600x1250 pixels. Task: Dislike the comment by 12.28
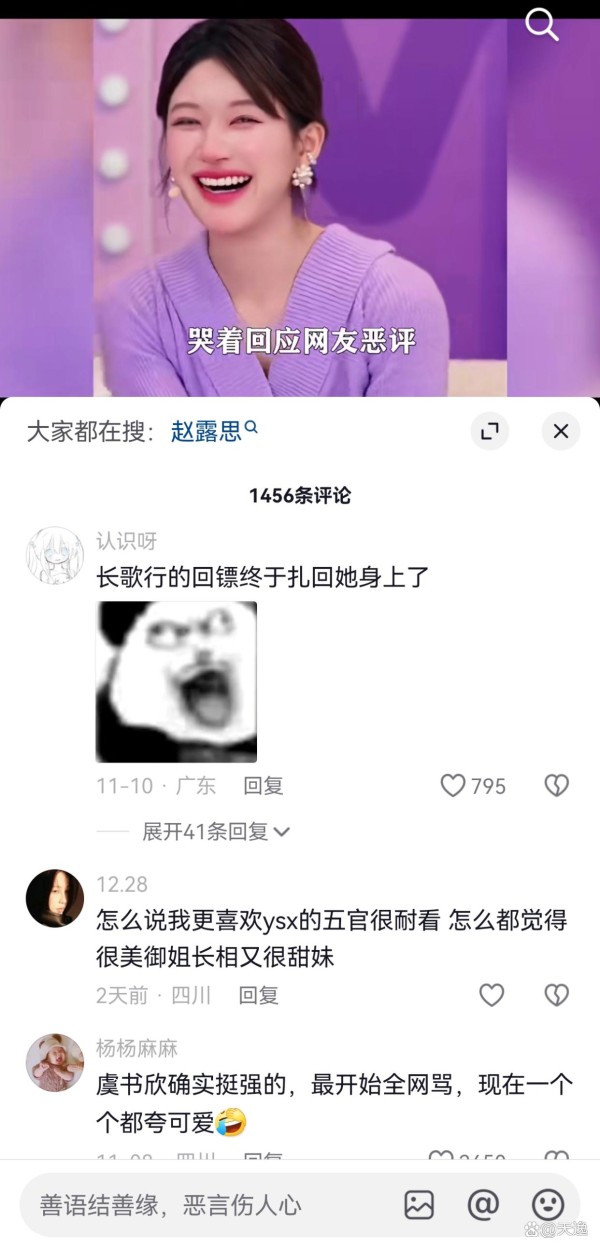[556, 995]
